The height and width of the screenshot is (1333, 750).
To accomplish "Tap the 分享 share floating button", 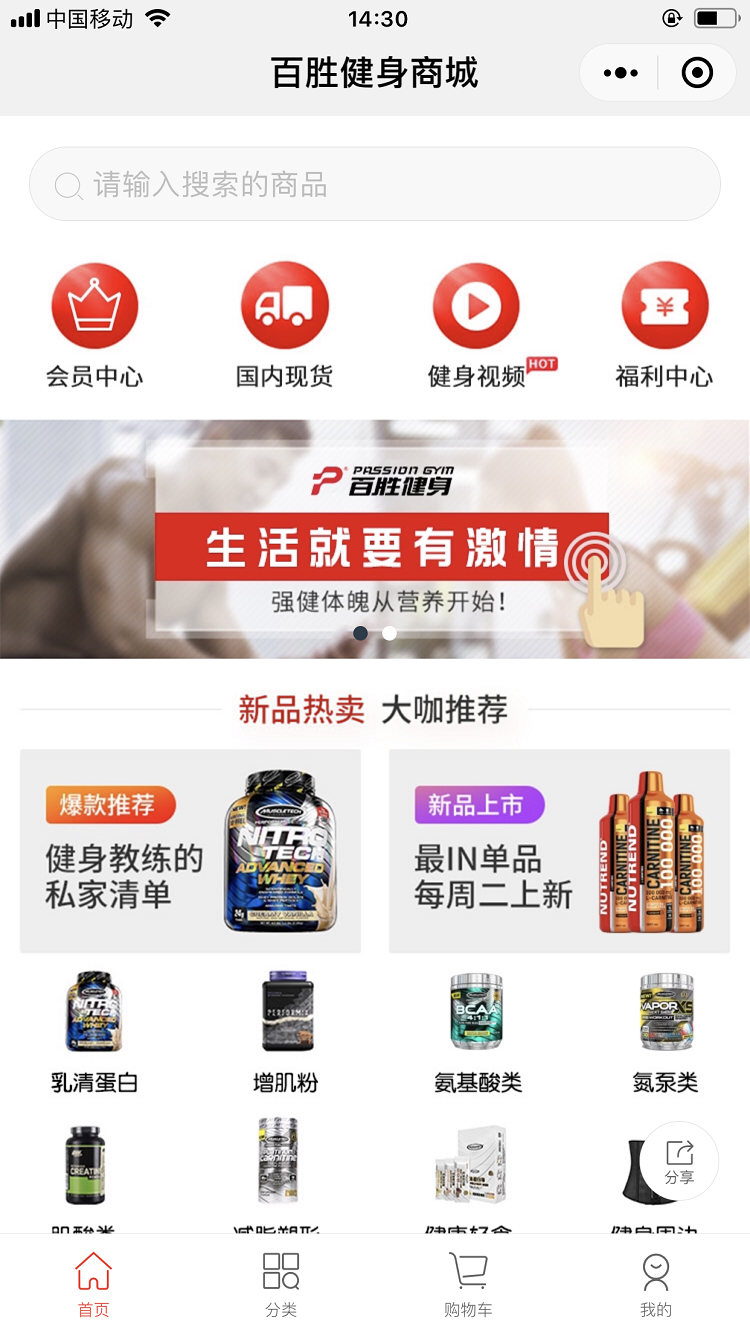I will tap(679, 1162).
